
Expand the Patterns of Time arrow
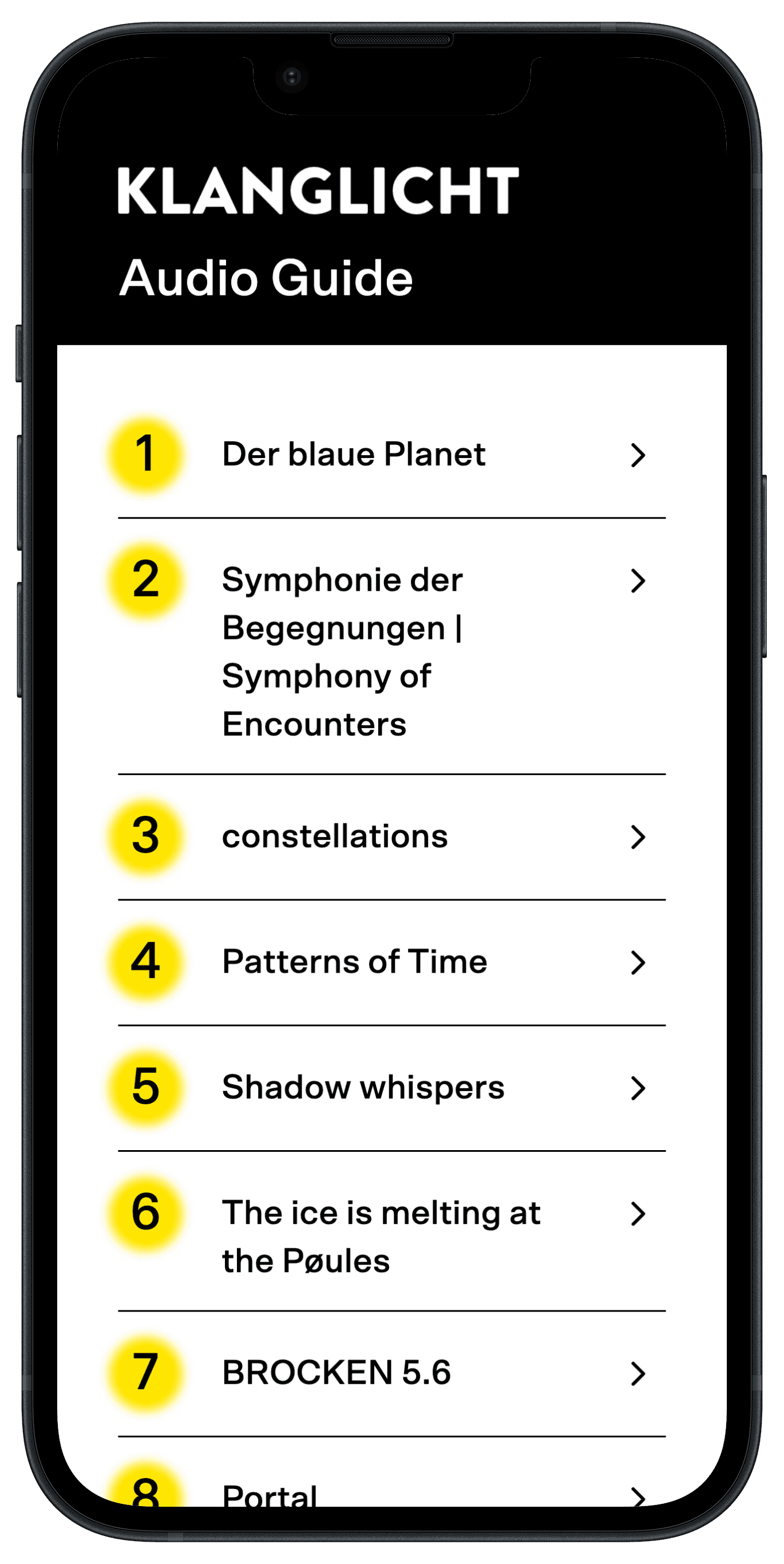tap(638, 963)
